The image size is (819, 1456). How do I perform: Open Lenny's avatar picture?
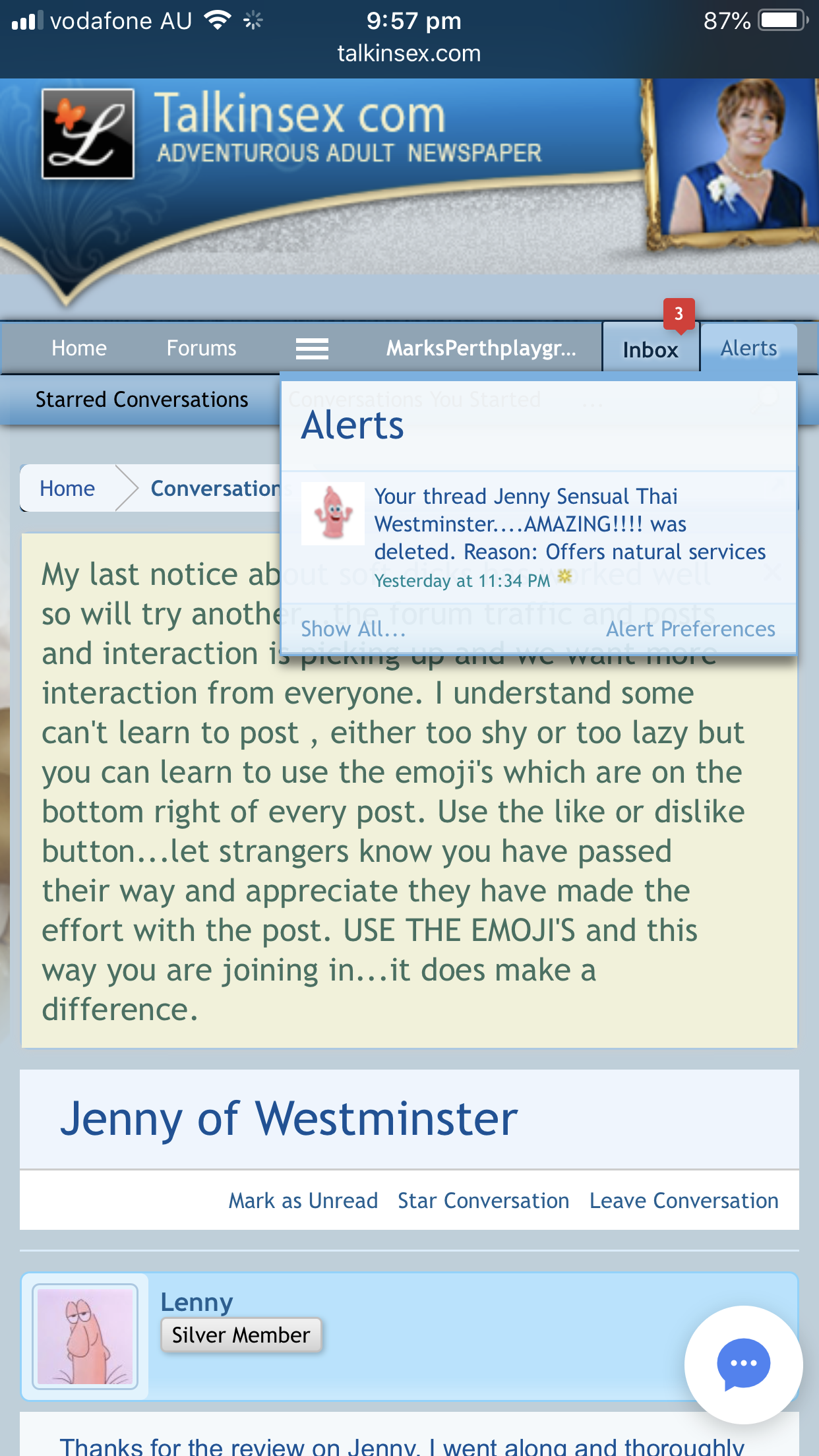pos(85,1337)
